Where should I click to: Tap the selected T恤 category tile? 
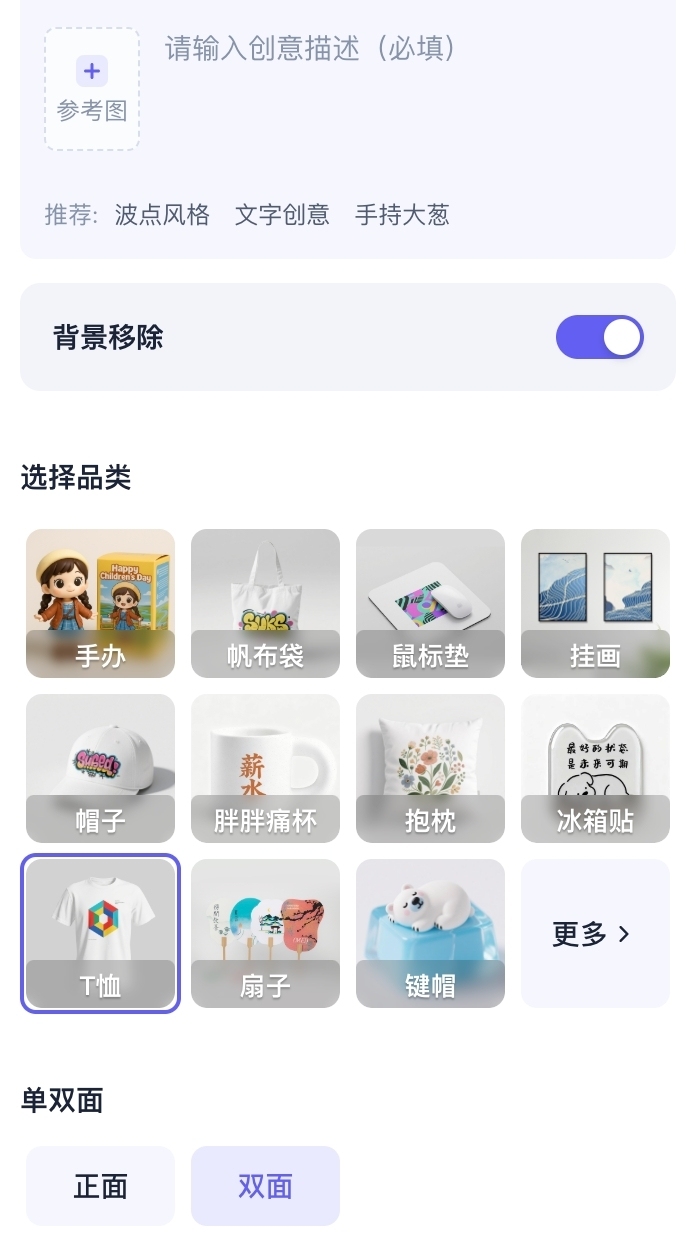tap(100, 933)
